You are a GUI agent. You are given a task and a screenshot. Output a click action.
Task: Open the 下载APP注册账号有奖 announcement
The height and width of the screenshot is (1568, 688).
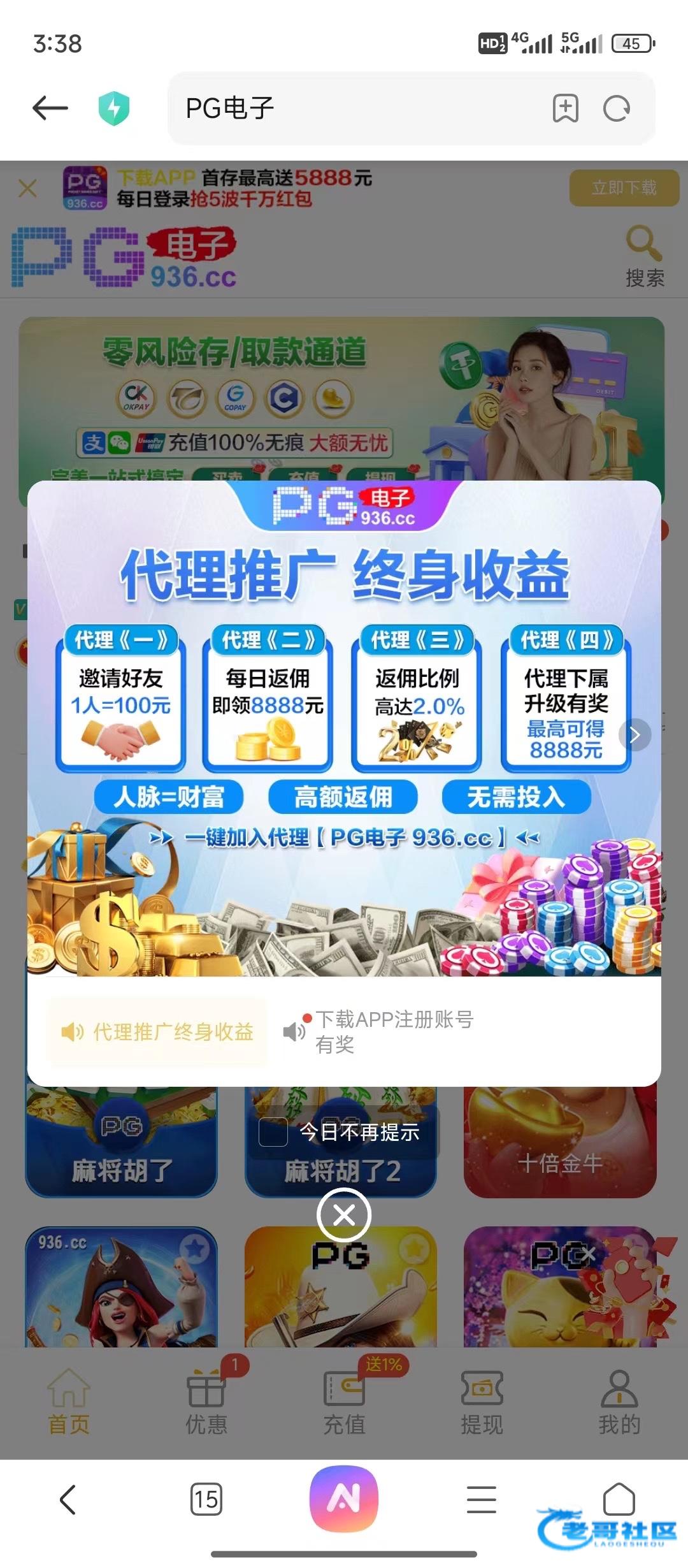[x=380, y=1031]
